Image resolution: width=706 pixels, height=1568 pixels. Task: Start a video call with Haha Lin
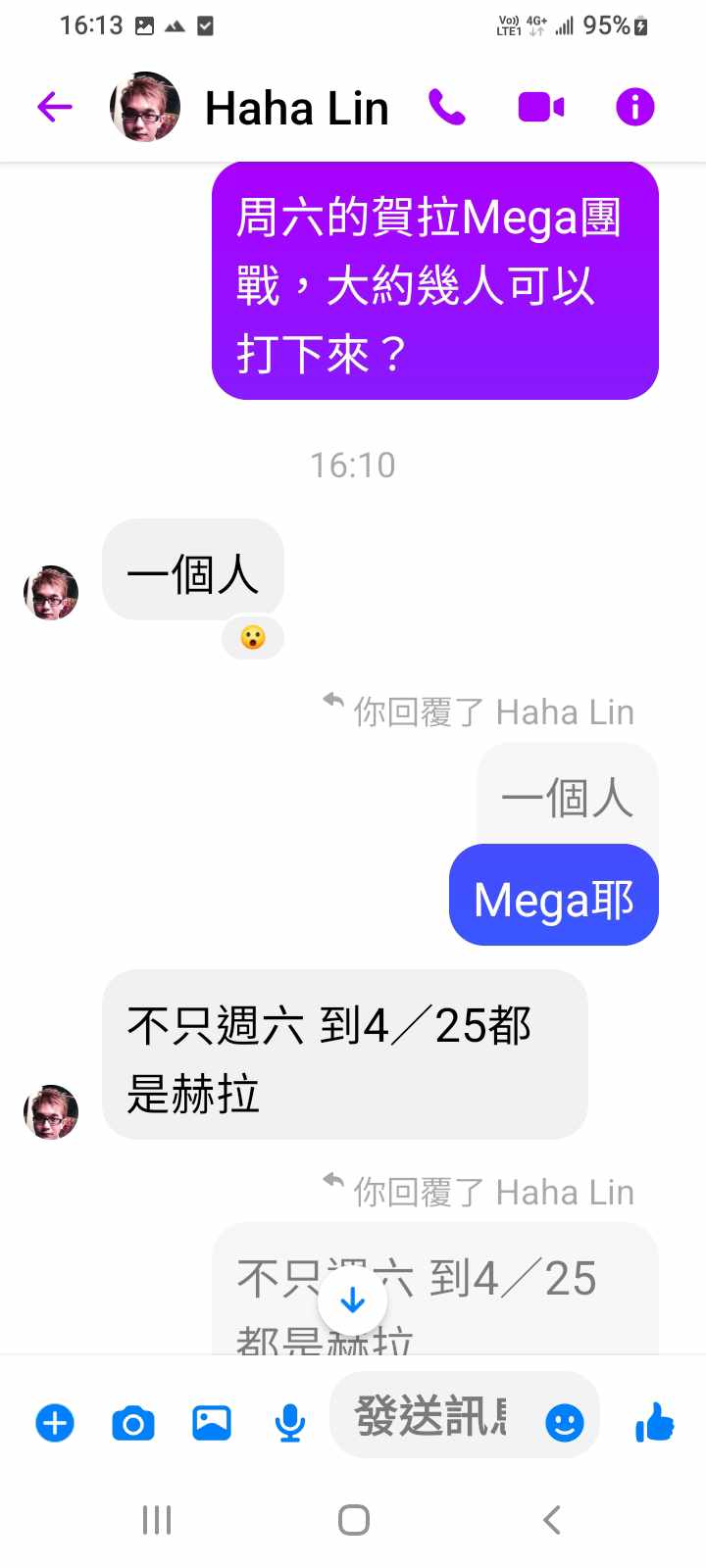[x=540, y=107]
